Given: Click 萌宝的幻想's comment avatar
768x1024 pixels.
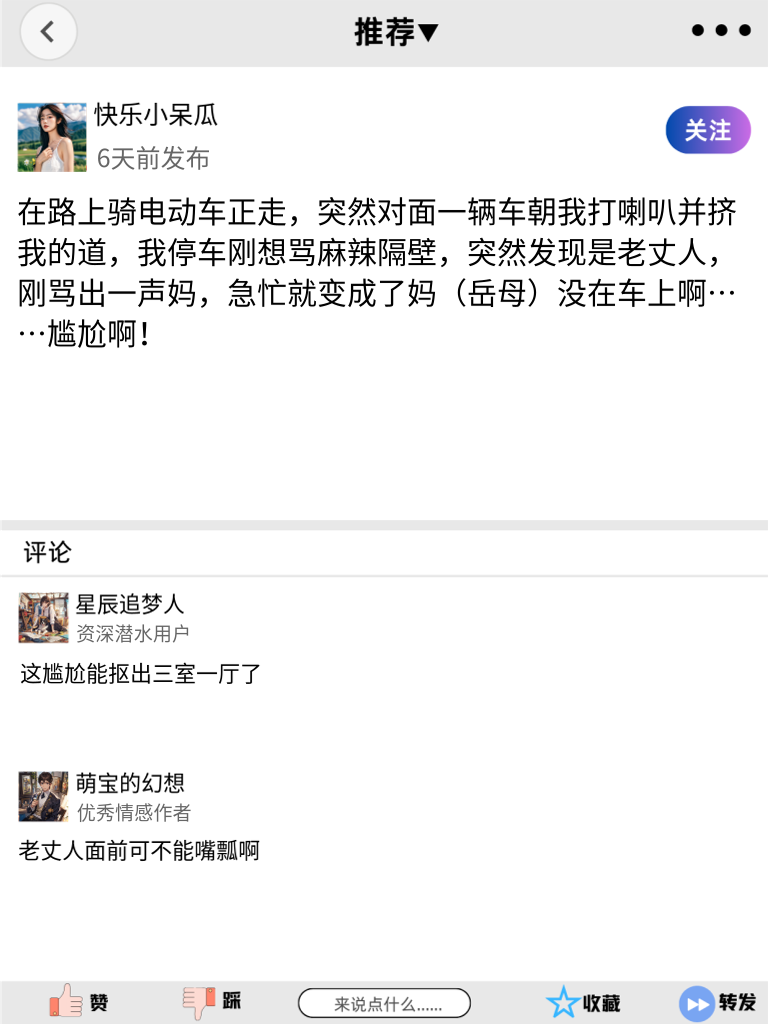Looking at the screenshot, I should (x=43, y=796).
